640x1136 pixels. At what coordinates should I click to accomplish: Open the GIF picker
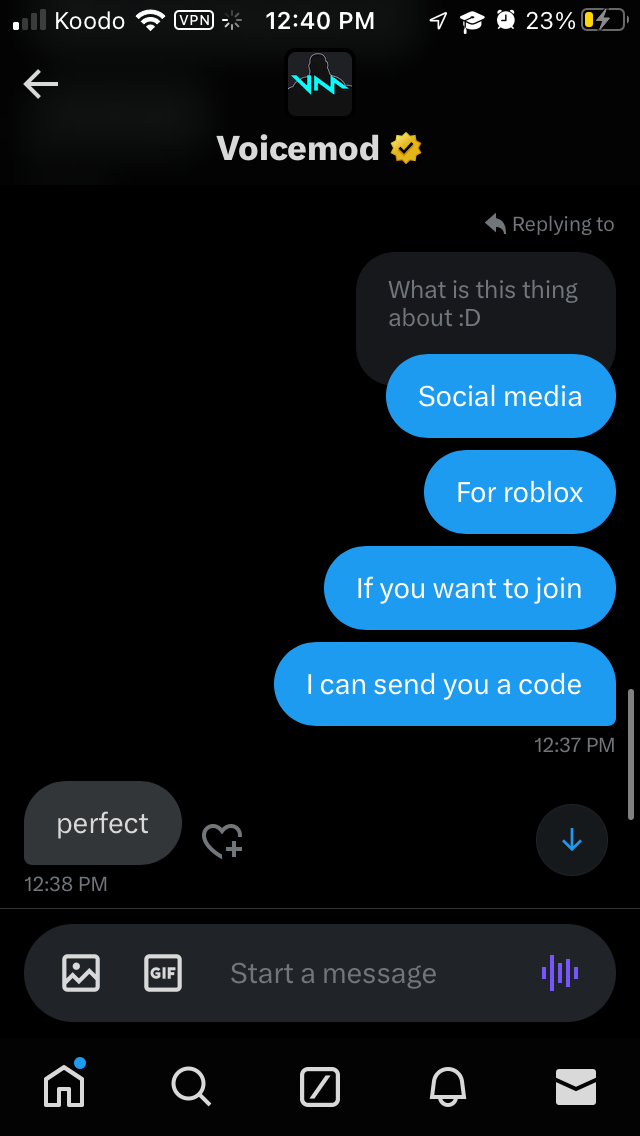click(x=163, y=972)
